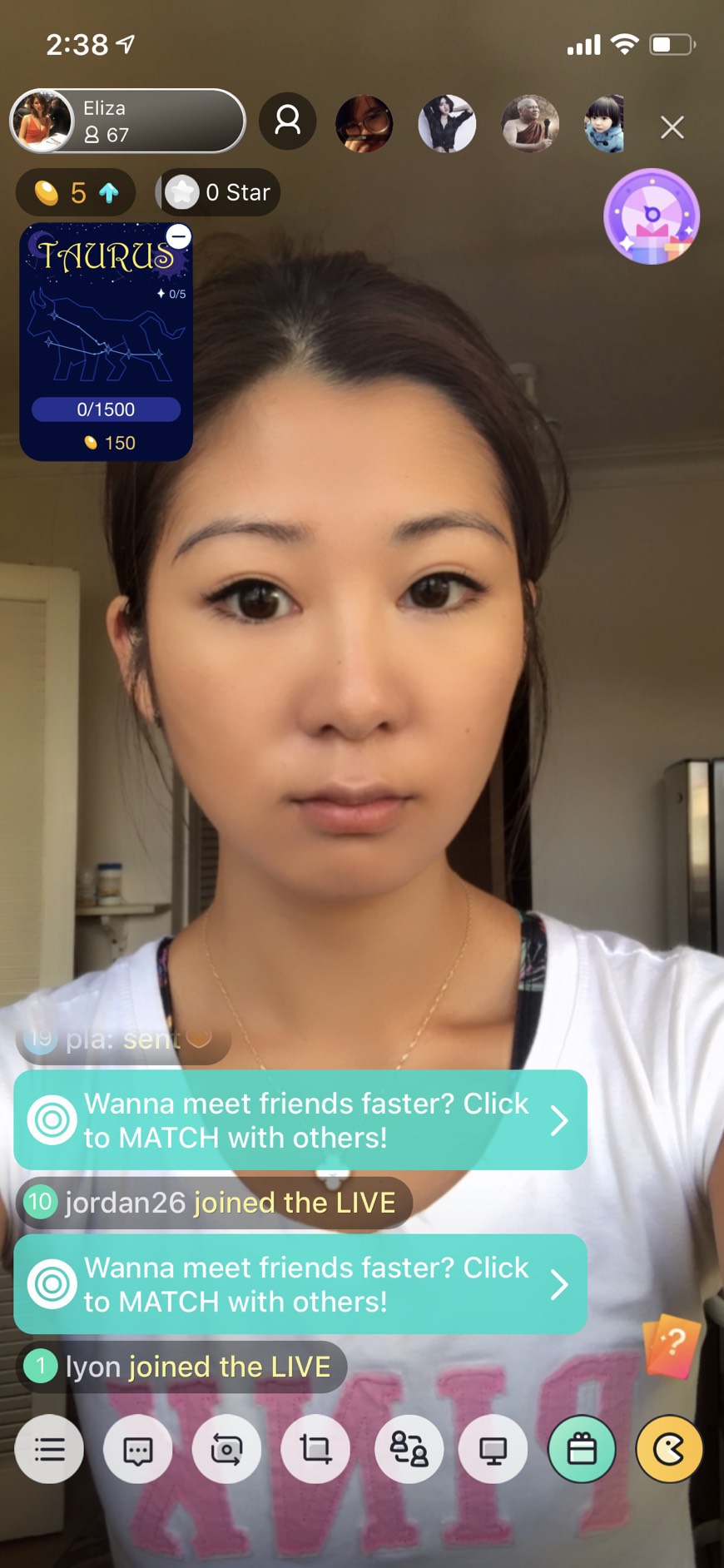
Task: Open Eliza's host profile badge
Action: coord(127,122)
